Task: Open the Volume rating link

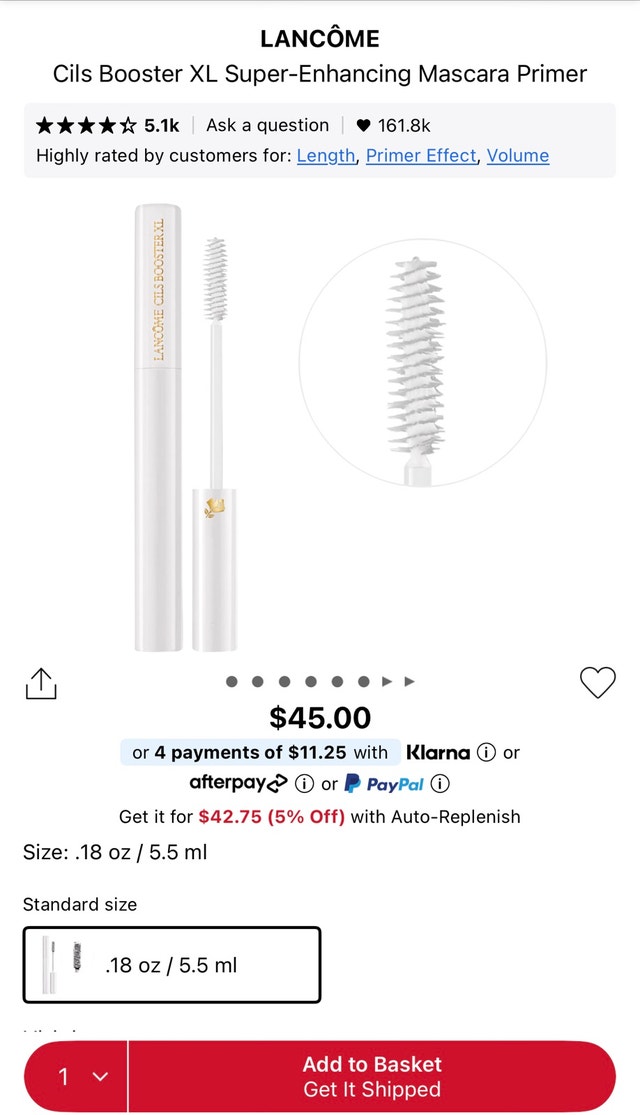Action: pos(518,156)
